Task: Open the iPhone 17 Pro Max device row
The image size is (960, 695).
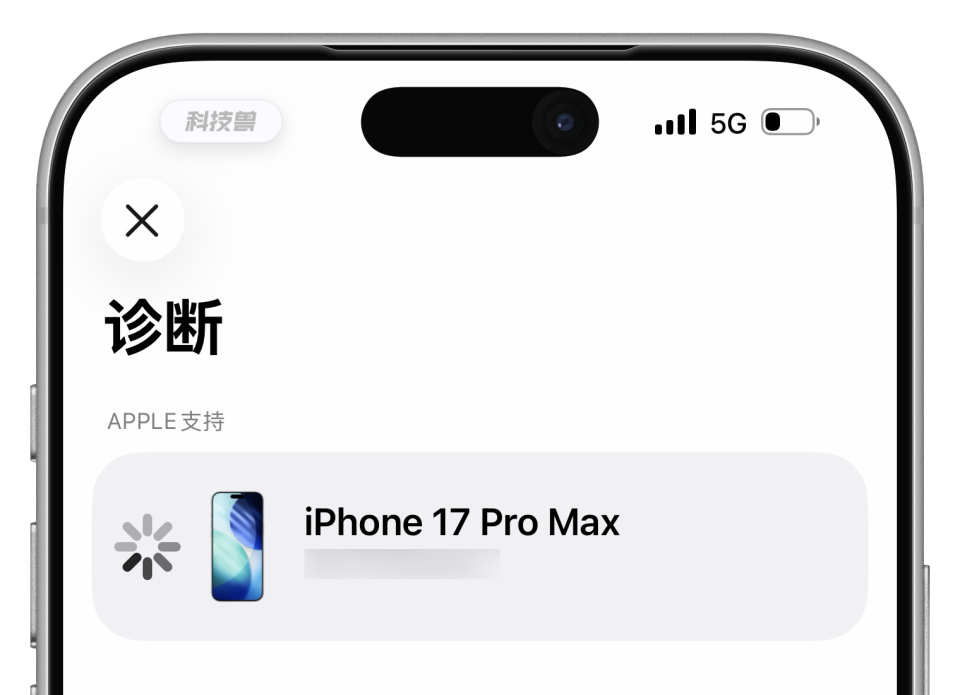Action: (480, 546)
